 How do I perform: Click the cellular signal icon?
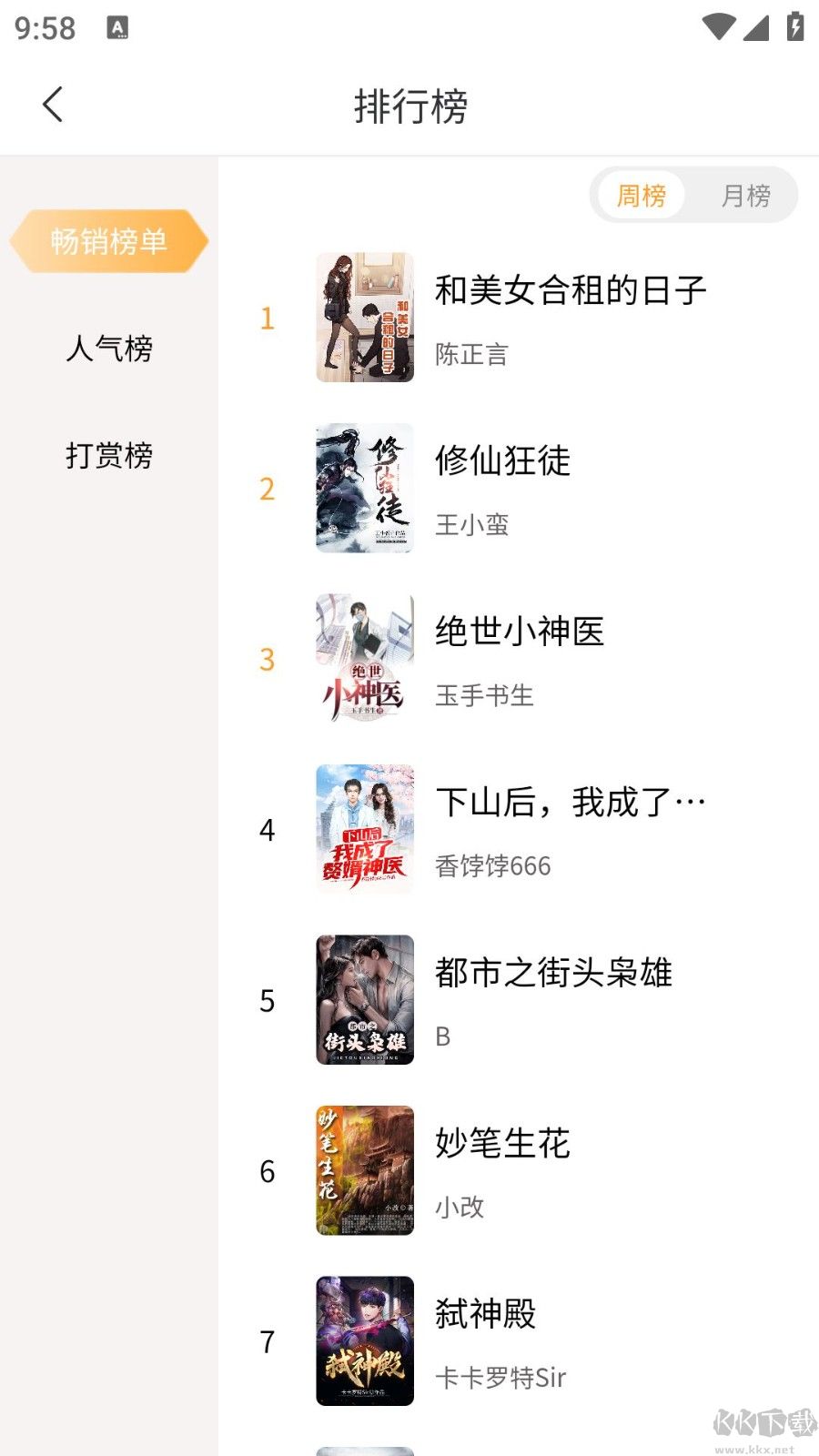756,29
